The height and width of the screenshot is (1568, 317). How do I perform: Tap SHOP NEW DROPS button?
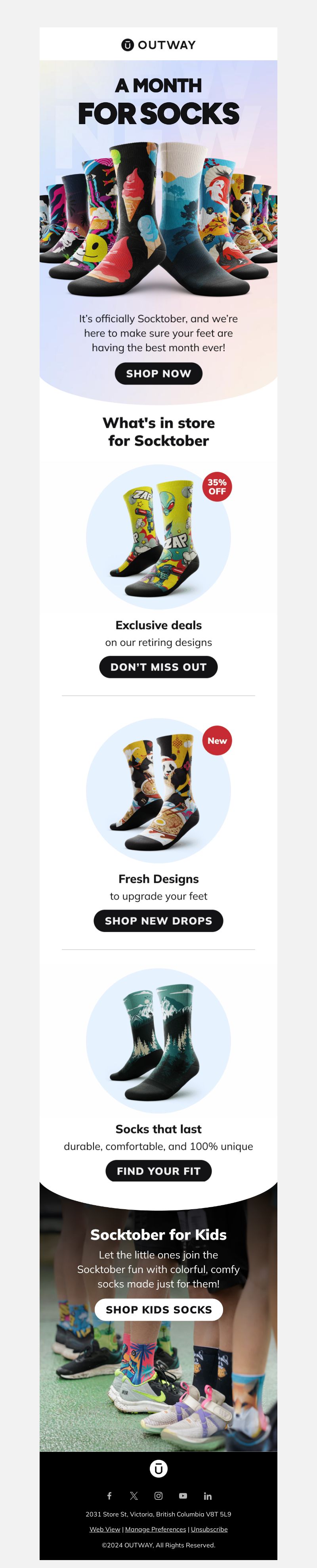tap(158, 920)
